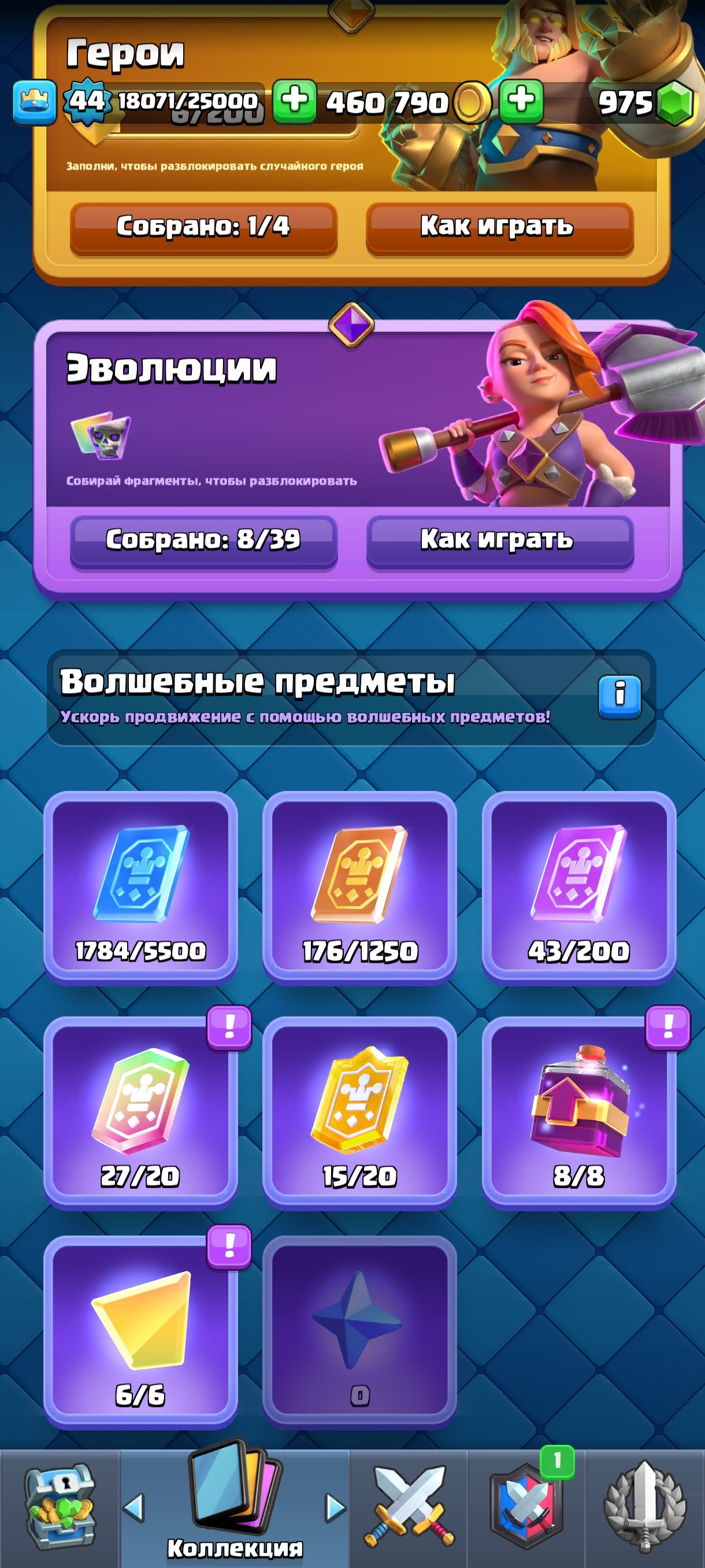Tap 'Как играть' in the Герои card
Viewport: 705px width, 1568px height.
(499, 227)
